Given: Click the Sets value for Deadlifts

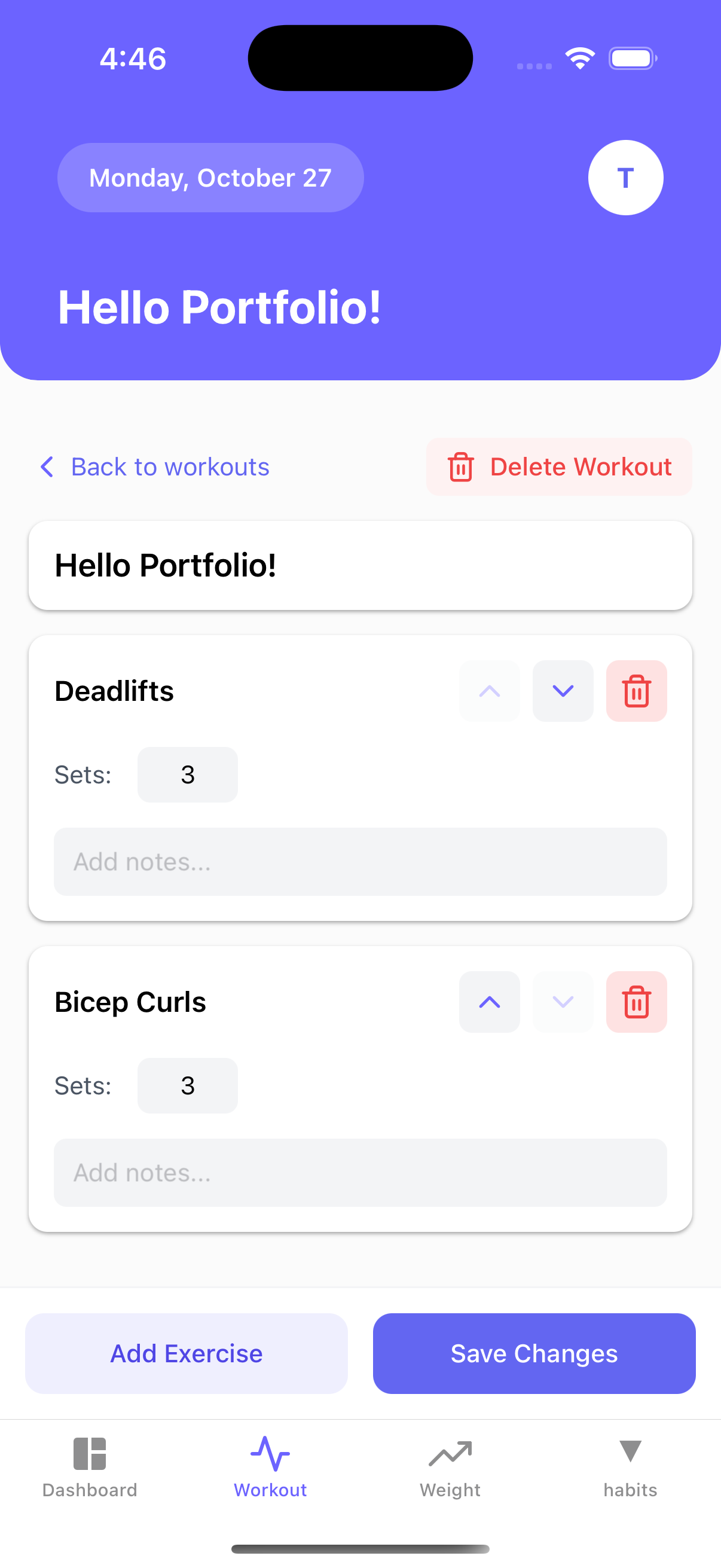Looking at the screenshot, I should point(187,774).
